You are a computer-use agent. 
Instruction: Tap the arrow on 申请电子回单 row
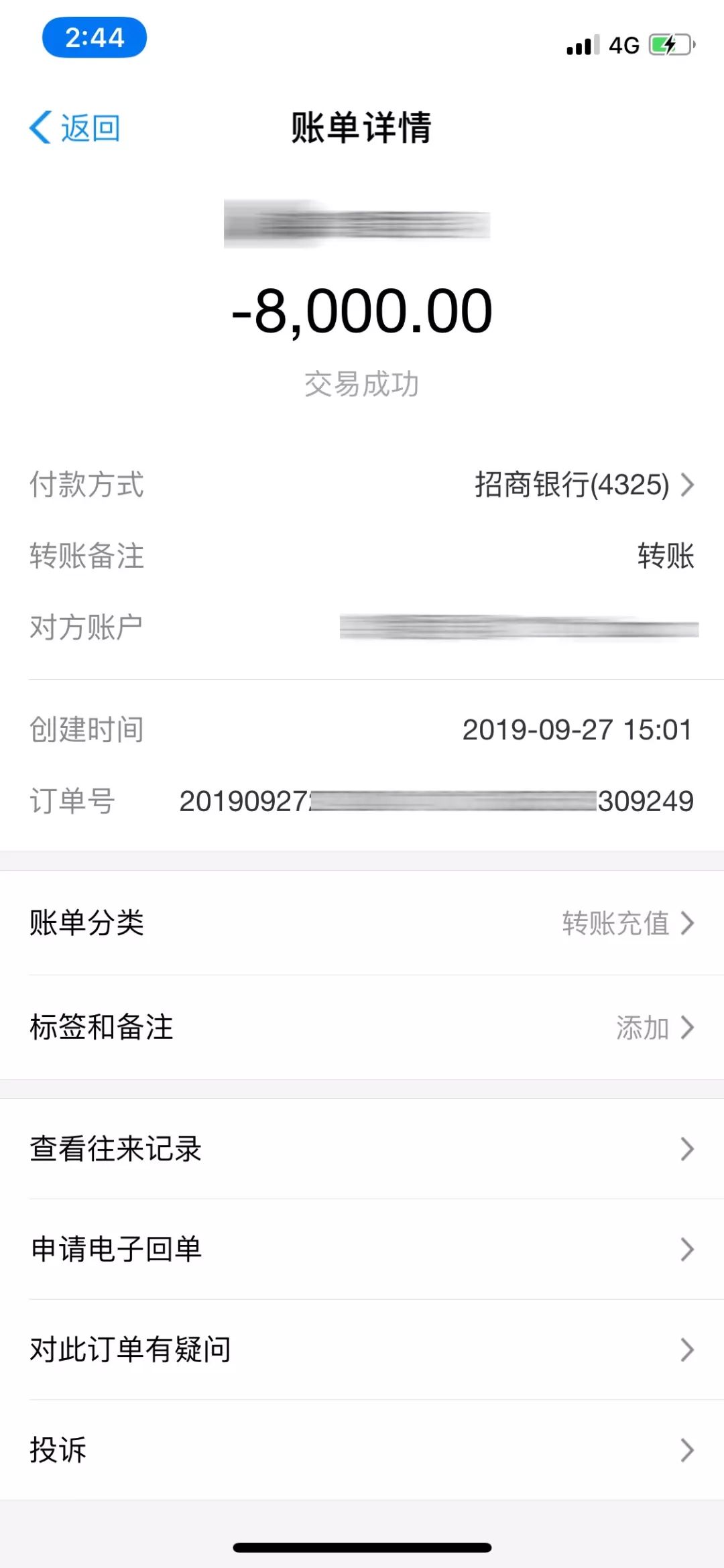pos(687,1249)
